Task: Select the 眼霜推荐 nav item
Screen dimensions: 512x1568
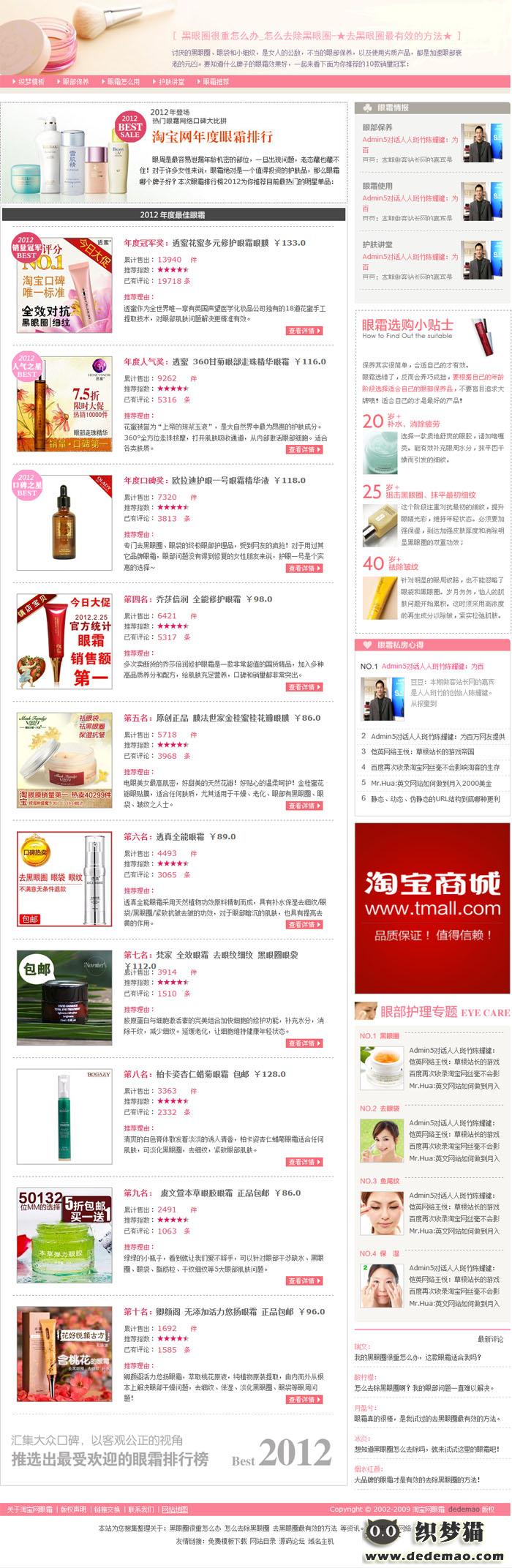Action: coord(216,82)
